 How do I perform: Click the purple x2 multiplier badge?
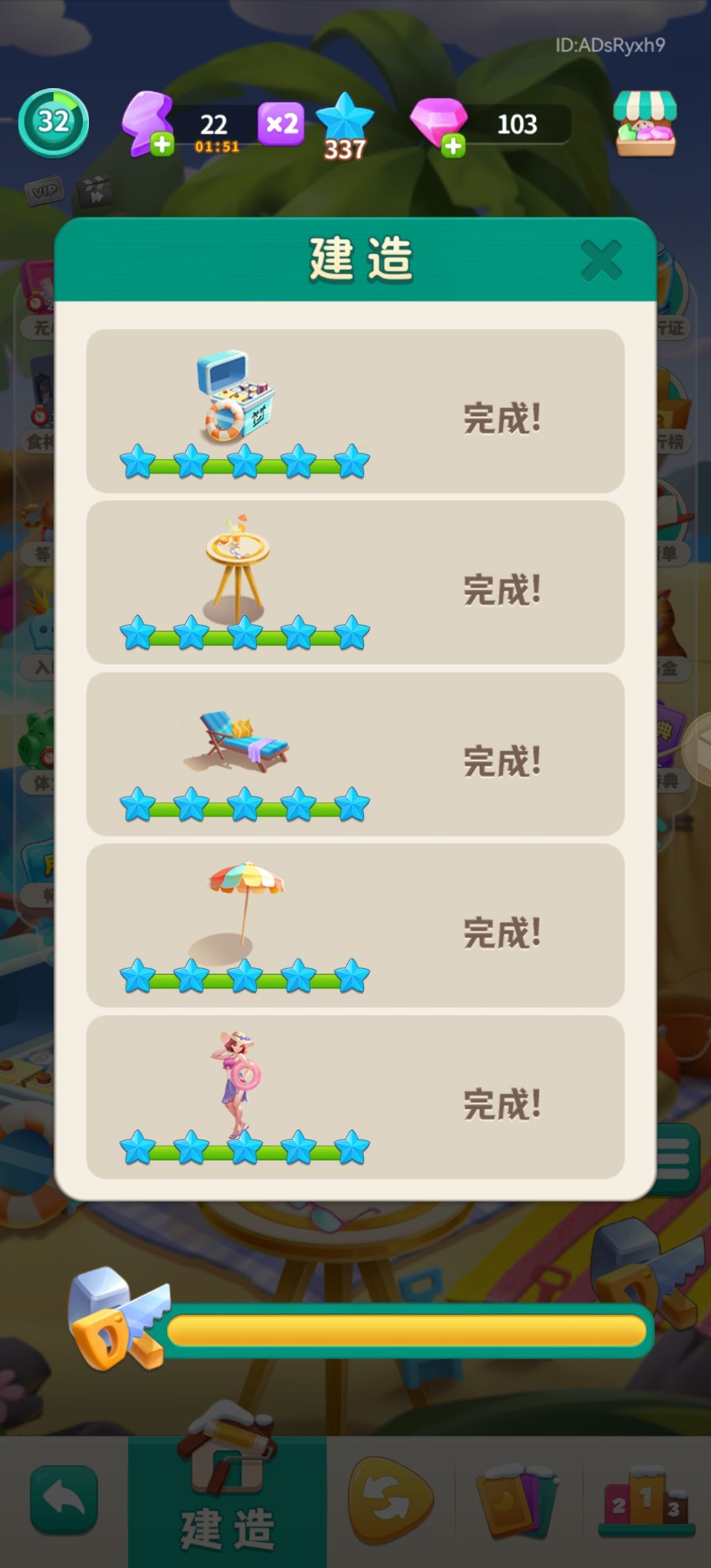pyautogui.click(x=281, y=124)
